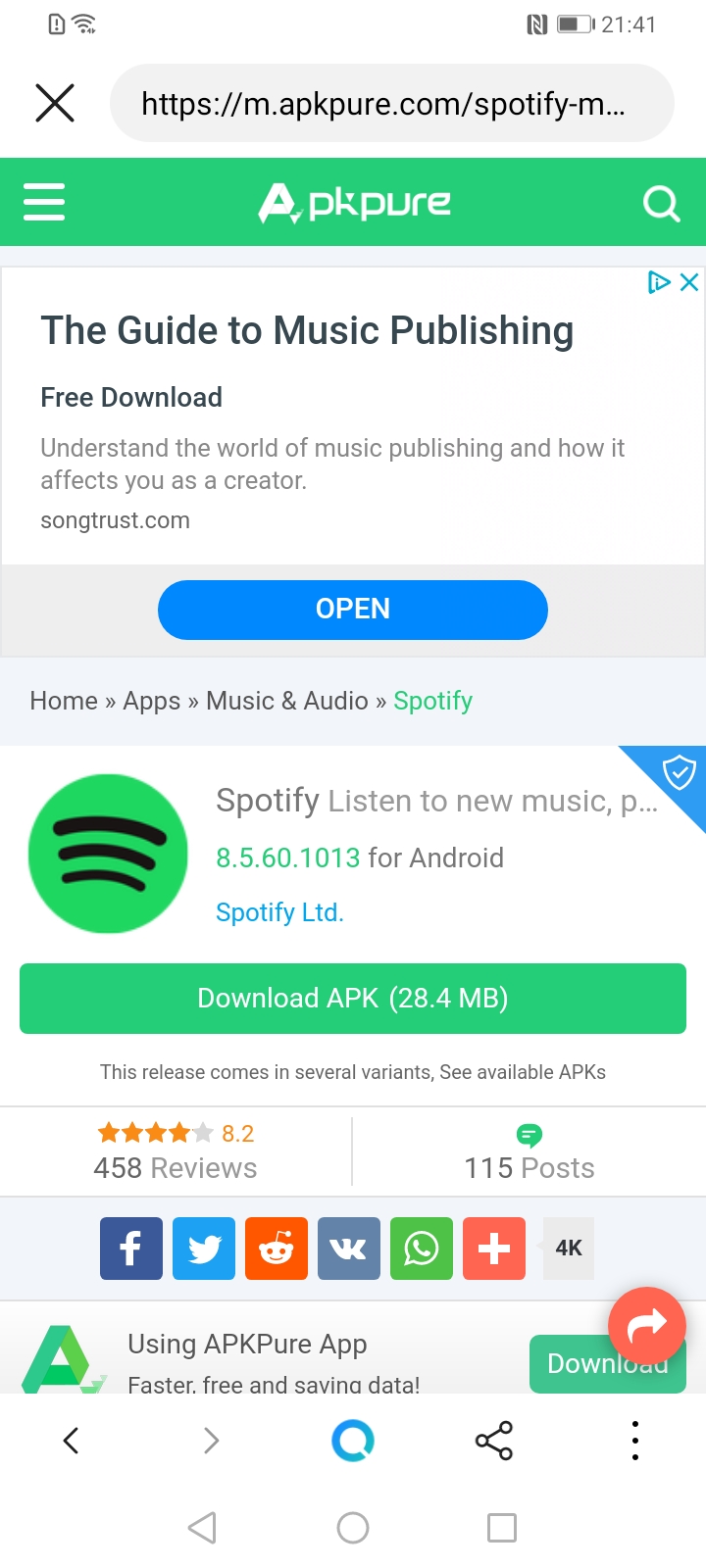Open APKPure search

click(x=661, y=203)
